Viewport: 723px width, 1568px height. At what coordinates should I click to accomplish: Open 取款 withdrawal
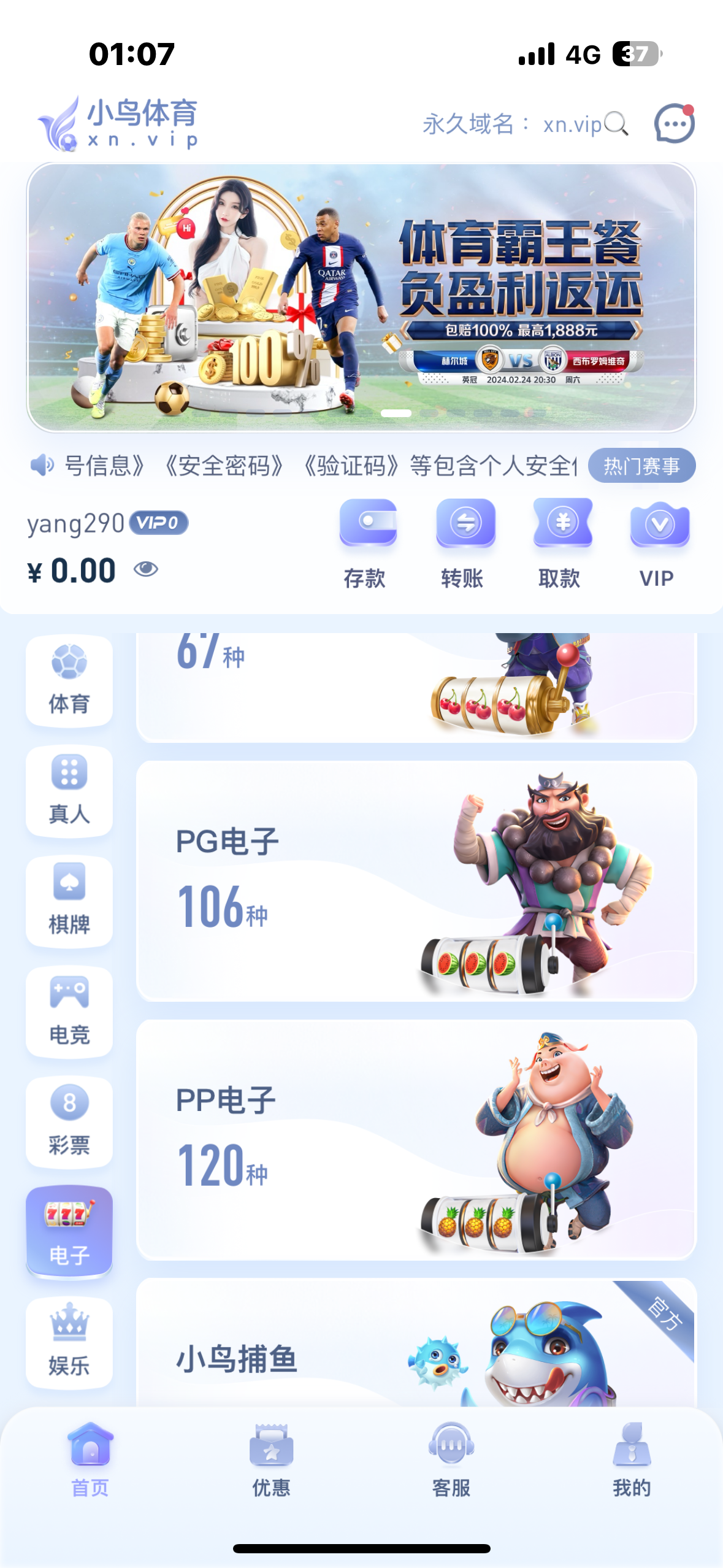561,544
